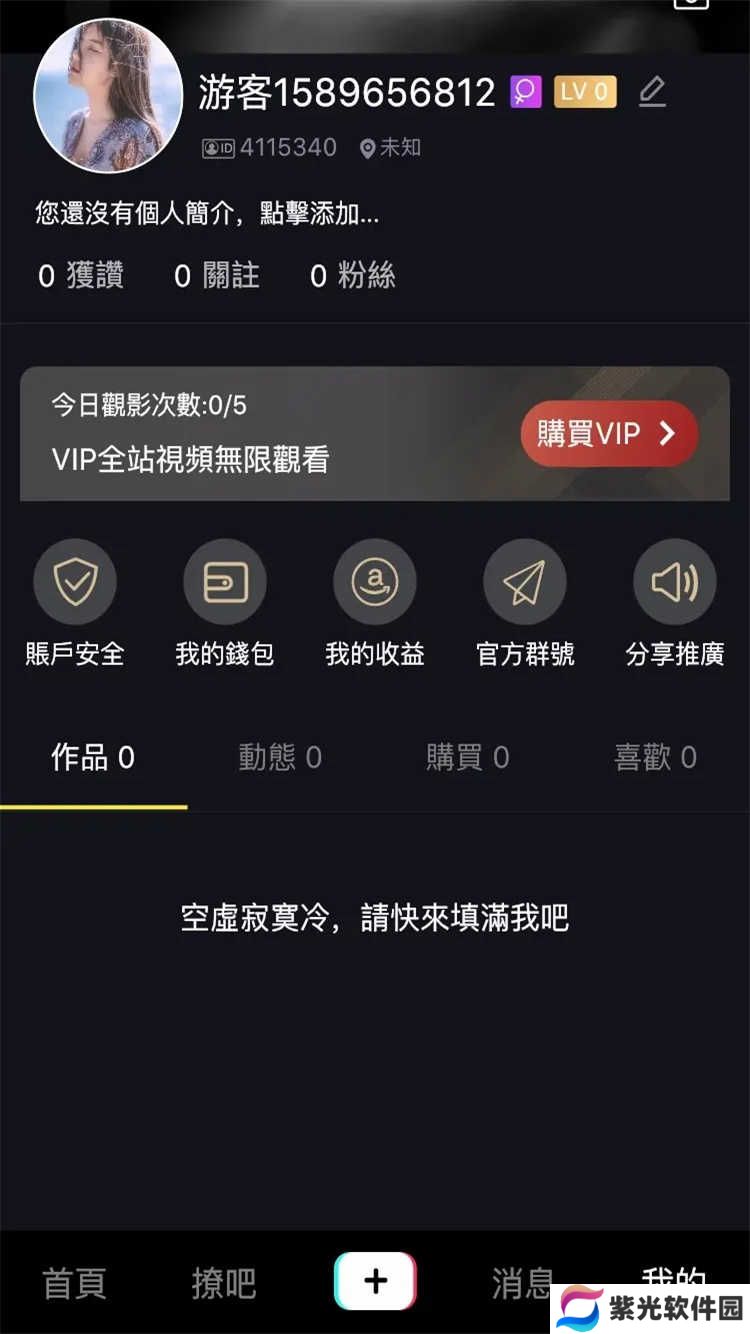Image resolution: width=750 pixels, height=1334 pixels.
Task: Tap the pencil icon to edit profile
Action: coord(652,93)
